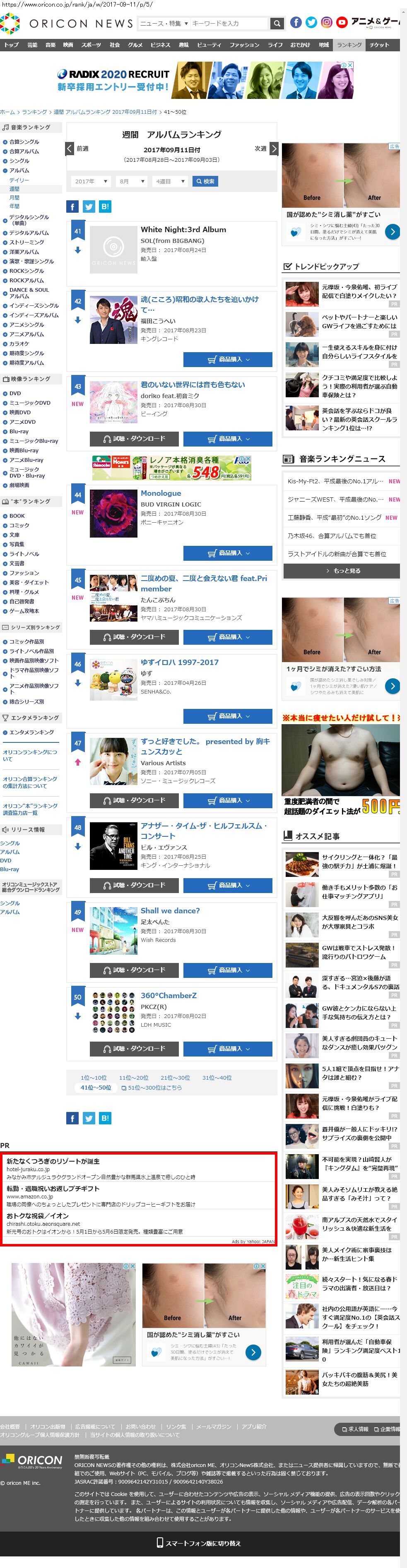The width and height of the screenshot is (407, 1568).
Task: Open the BOOK ranking in sidebar
Action: 17,516
